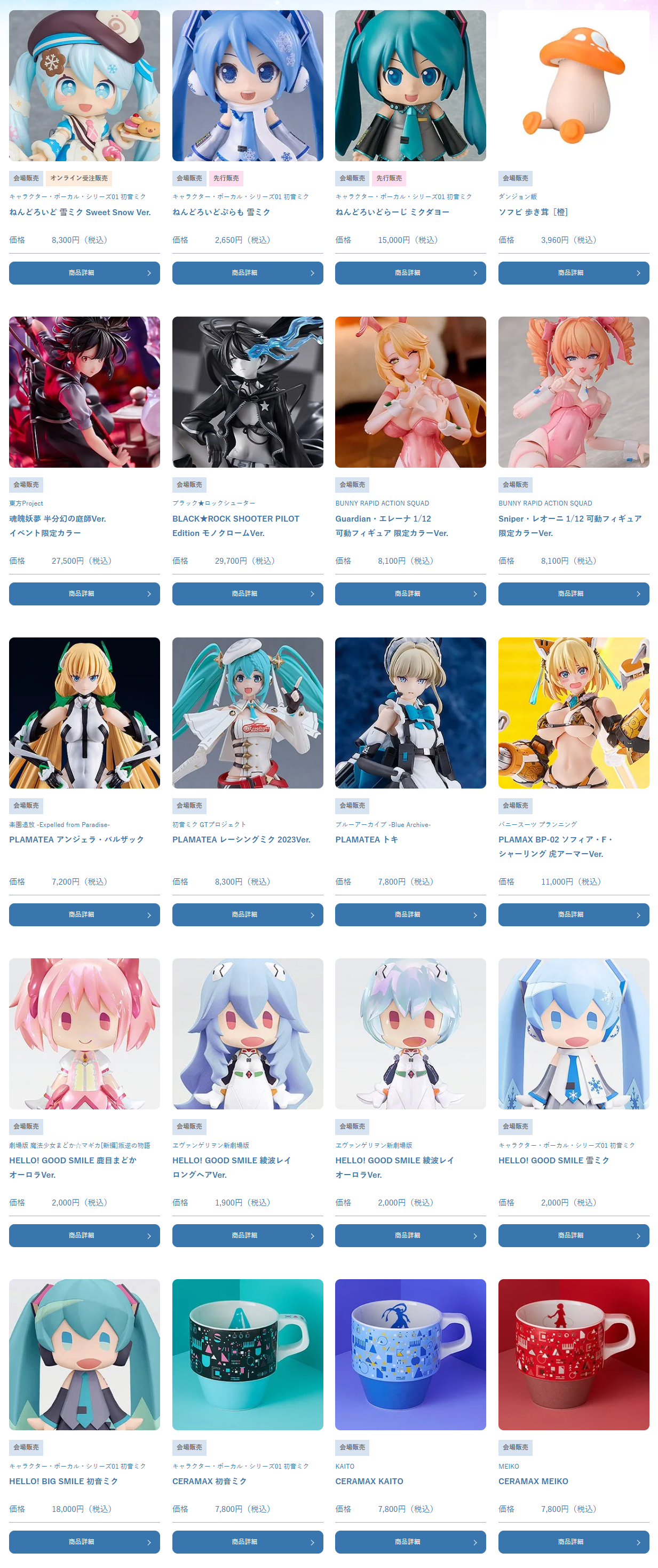
Task: Select the HELLO! GOOD SMILE 鹿目まどか image
Action: [x=84, y=1034]
